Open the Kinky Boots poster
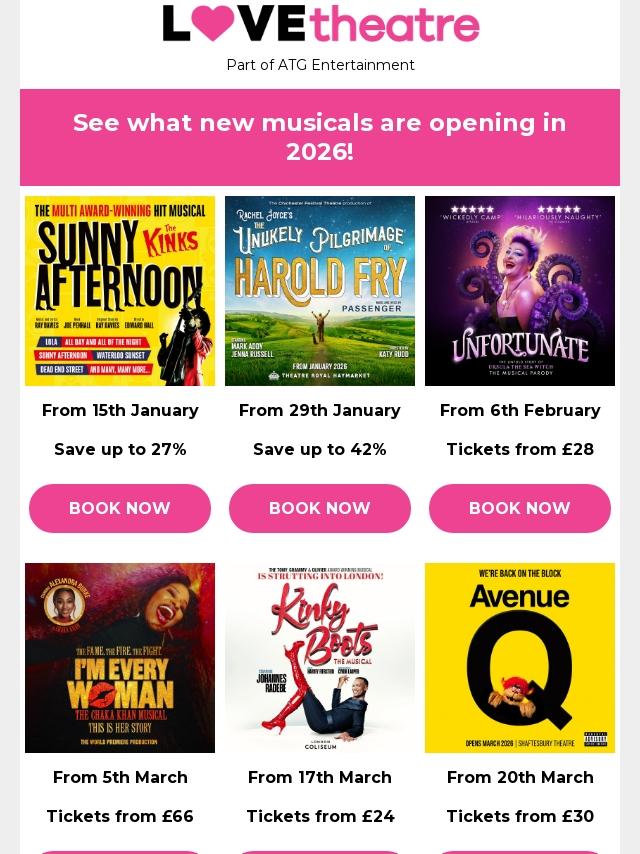The height and width of the screenshot is (854, 640). pyautogui.click(x=320, y=657)
